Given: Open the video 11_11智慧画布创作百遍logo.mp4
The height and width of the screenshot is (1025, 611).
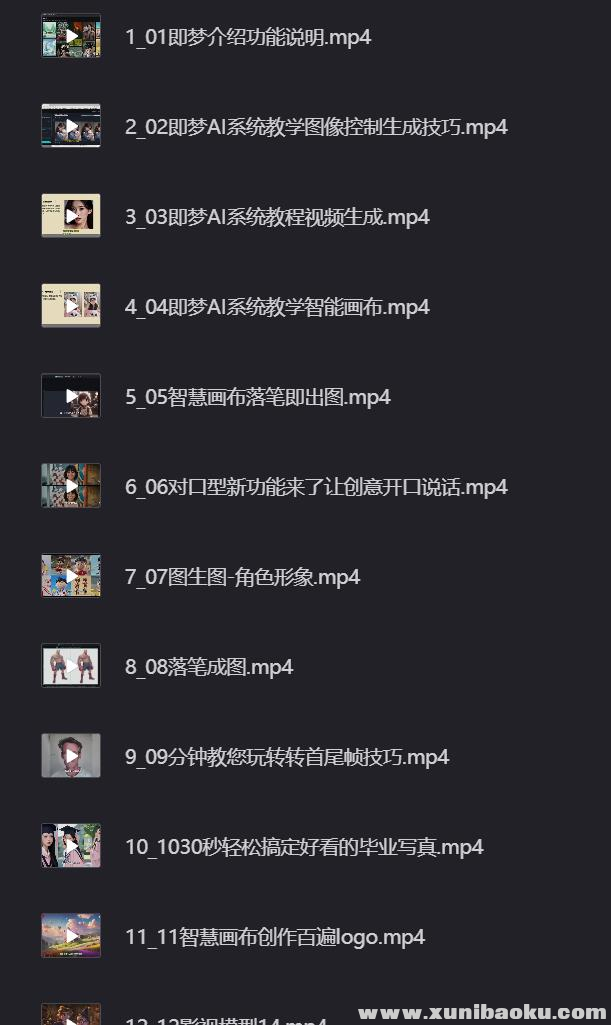Looking at the screenshot, I should [275, 937].
